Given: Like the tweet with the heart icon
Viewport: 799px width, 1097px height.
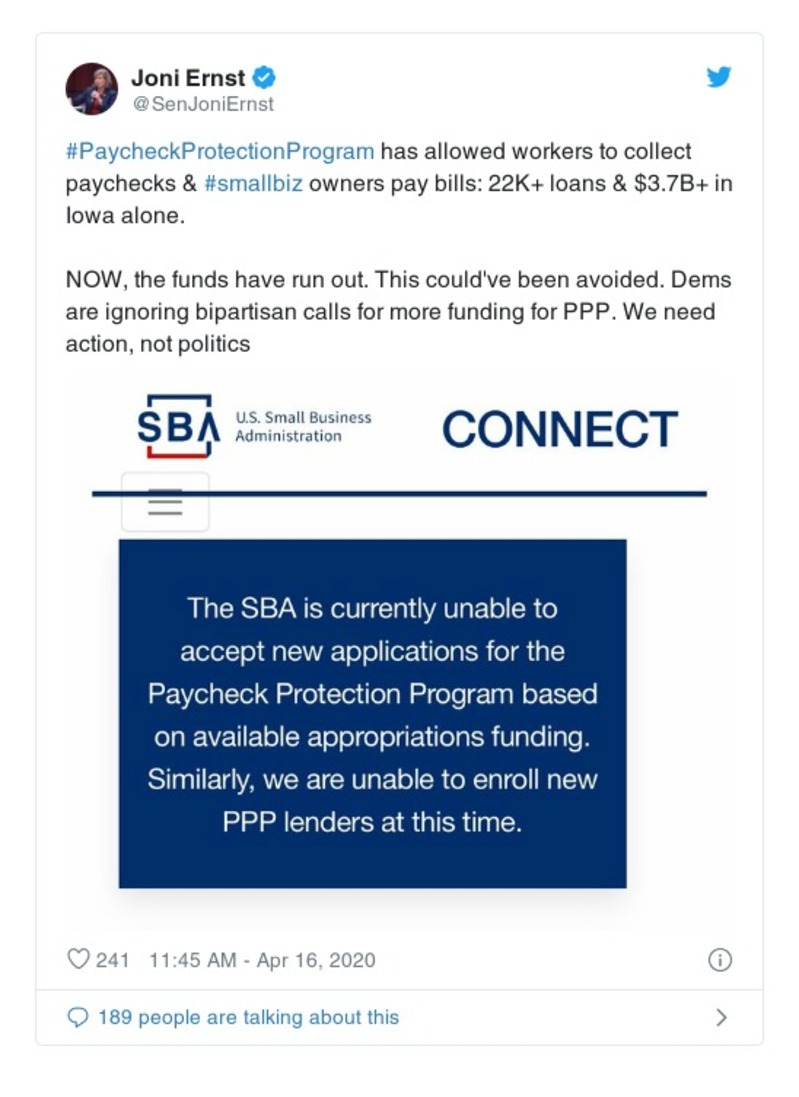Looking at the screenshot, I should [x=79, y=959].
